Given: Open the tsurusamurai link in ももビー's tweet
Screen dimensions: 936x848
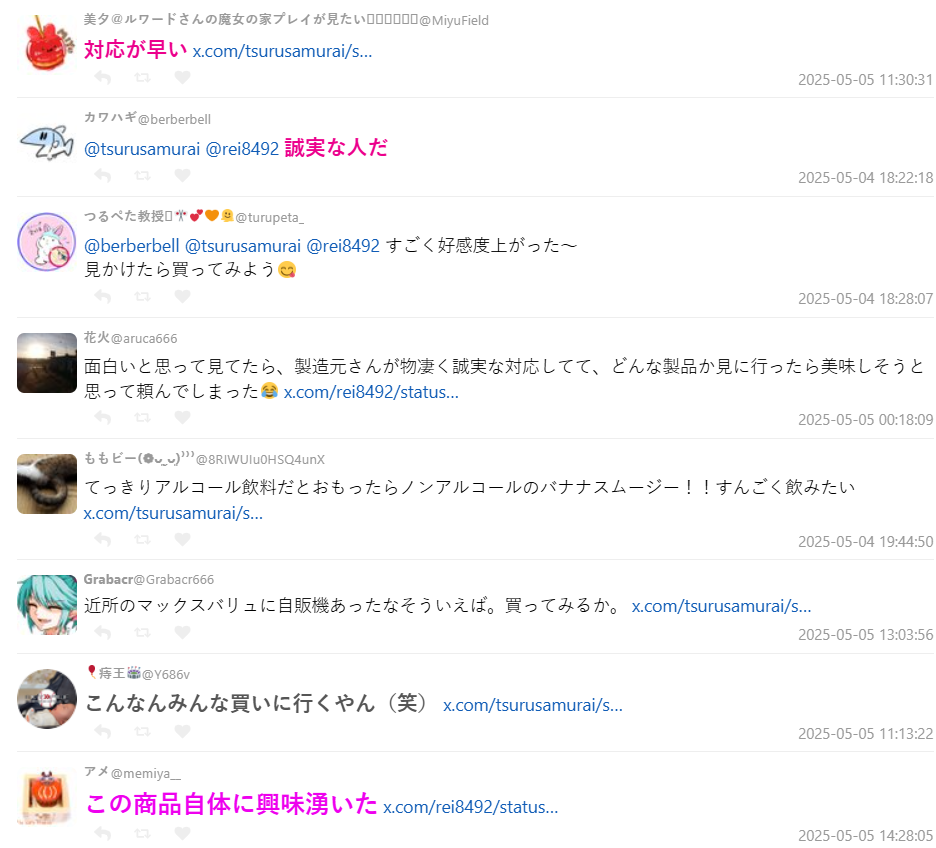Looking at the screenshot, I should [x=173, y=514].
